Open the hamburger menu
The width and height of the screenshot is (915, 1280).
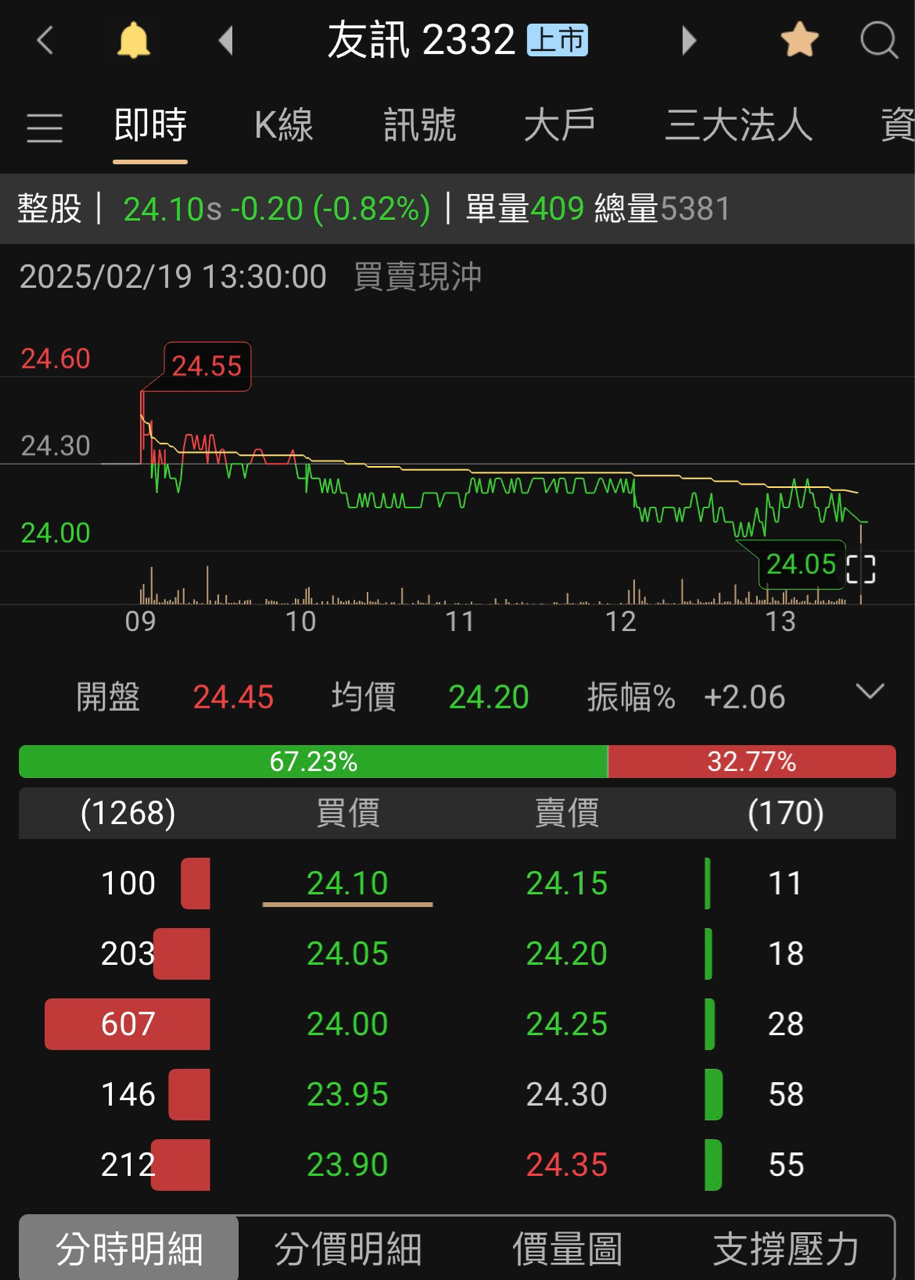(45, 128)
